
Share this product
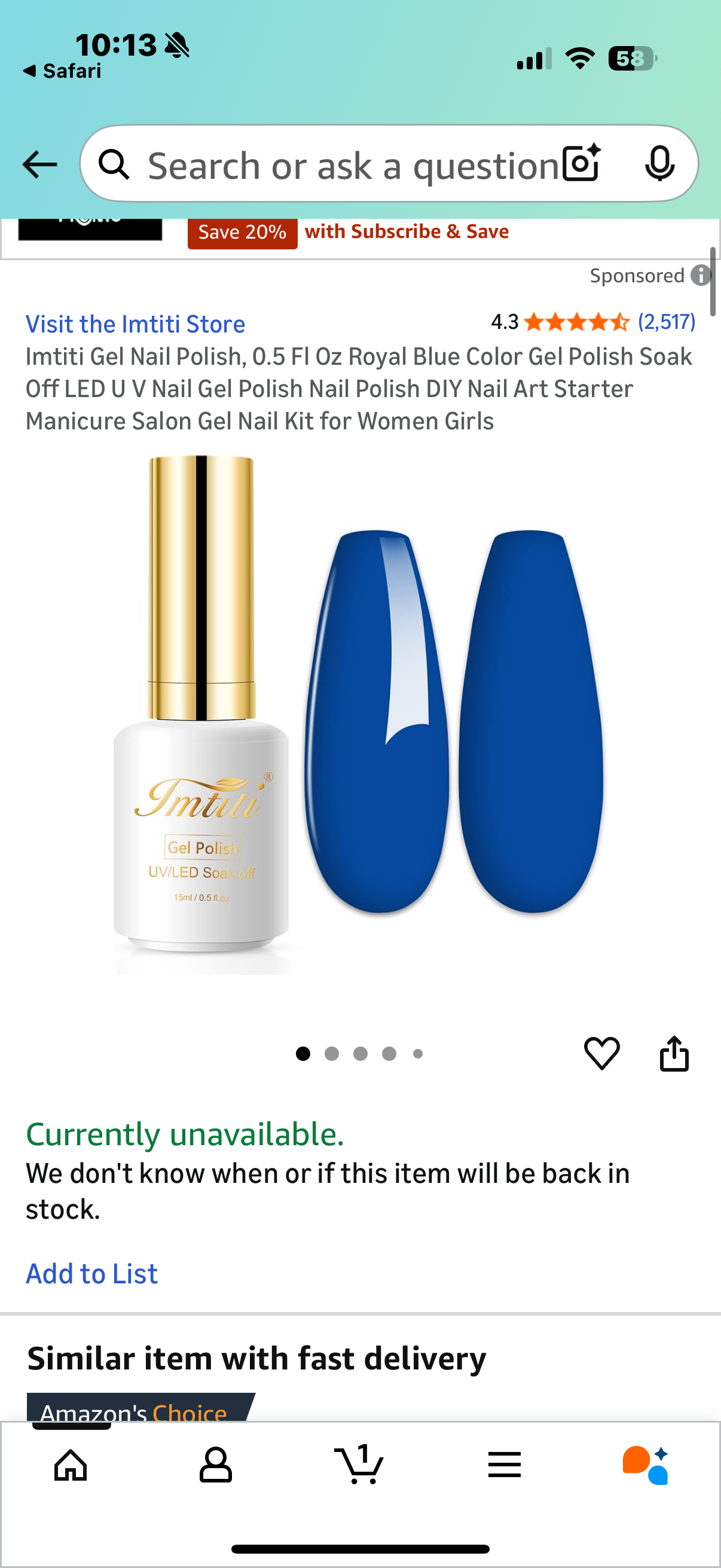[x=674, y=1053]
